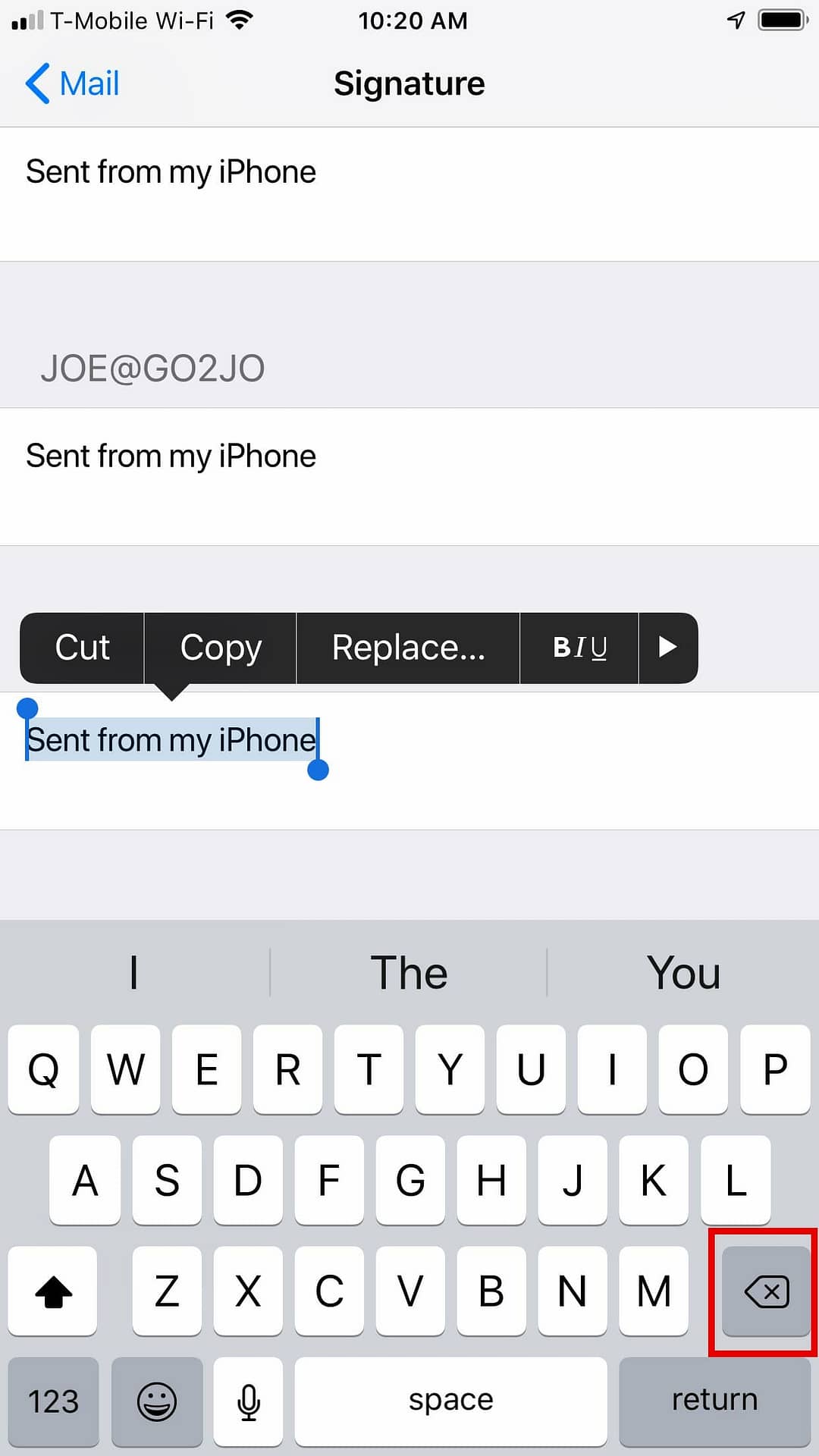Insert the suggested word "You"
Image resolution: width=819 pixels, height=1456 pixels.
(683, 972)
